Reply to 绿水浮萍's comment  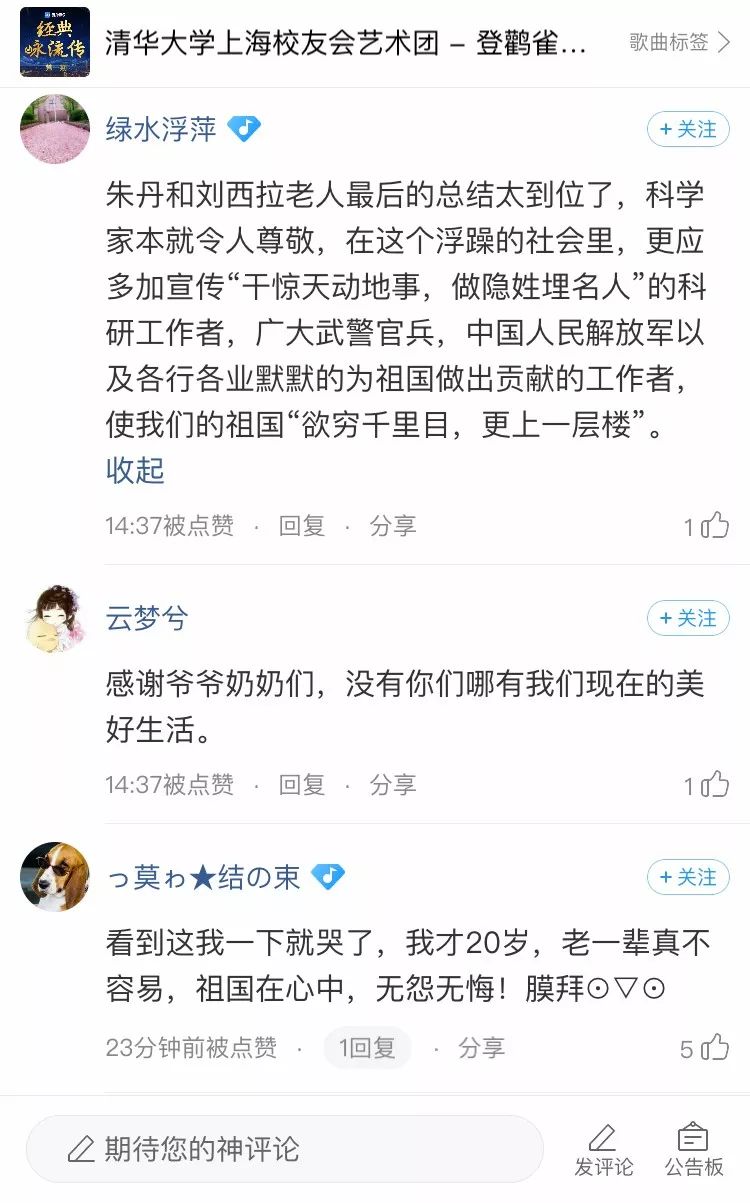302,526
